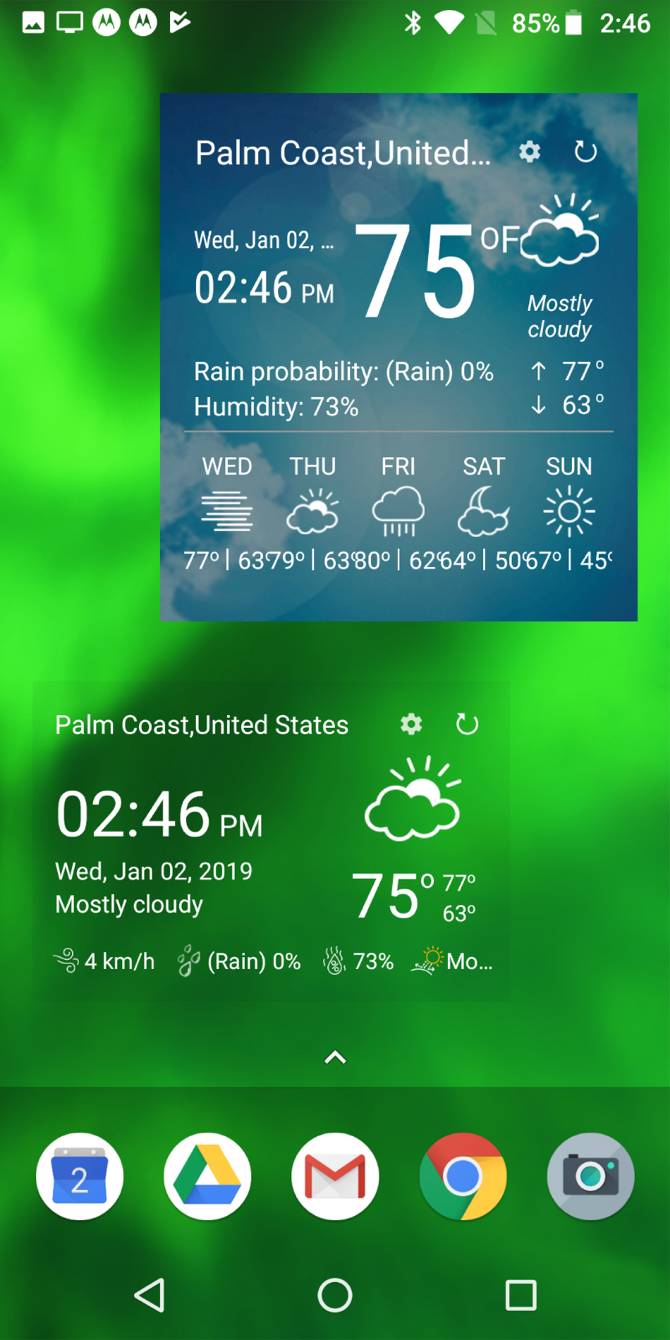Viewport: 670px width, 1340px height.
Task: Refresh the upper blue weather widget
Action: [585, 152]
